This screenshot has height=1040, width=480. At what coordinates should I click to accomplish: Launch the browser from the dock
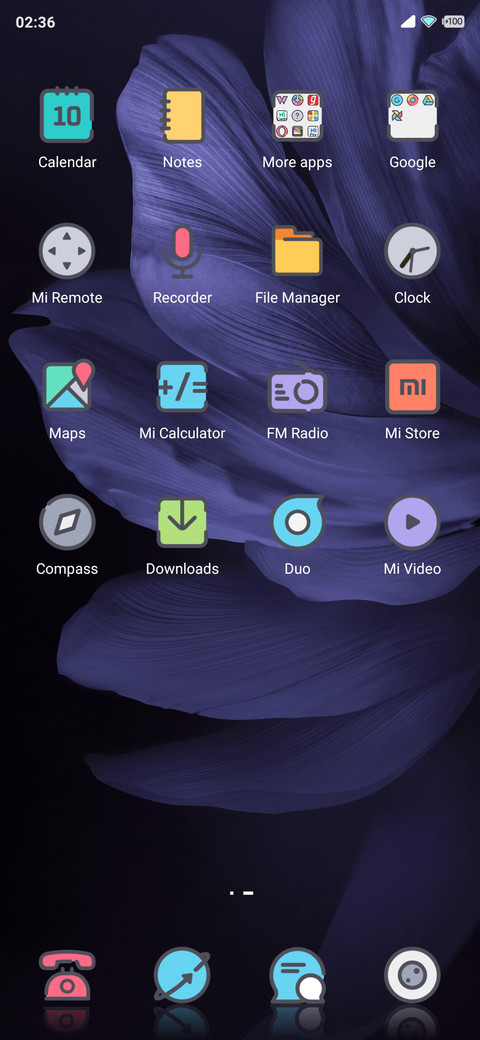182,975
